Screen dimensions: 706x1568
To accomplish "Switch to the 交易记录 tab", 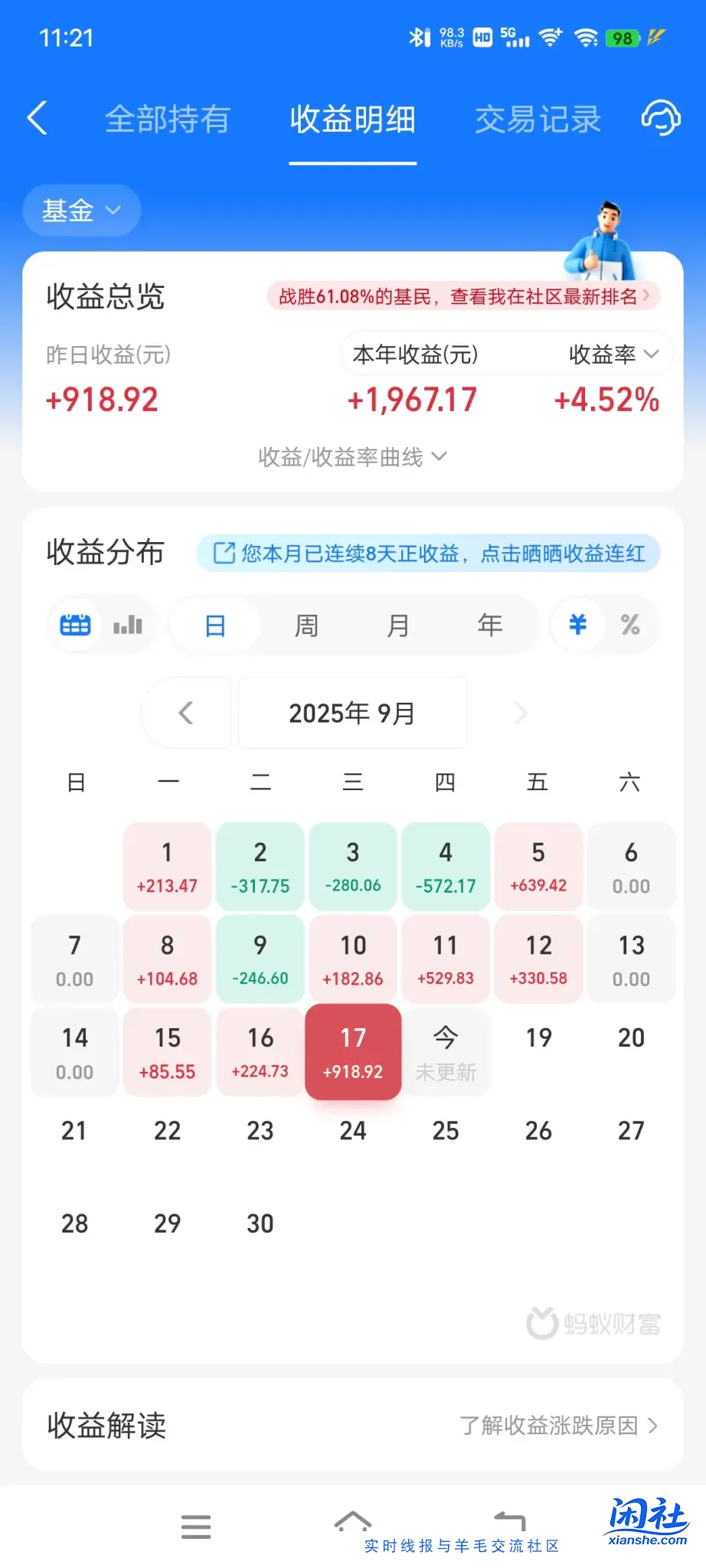I will [538, 119].
